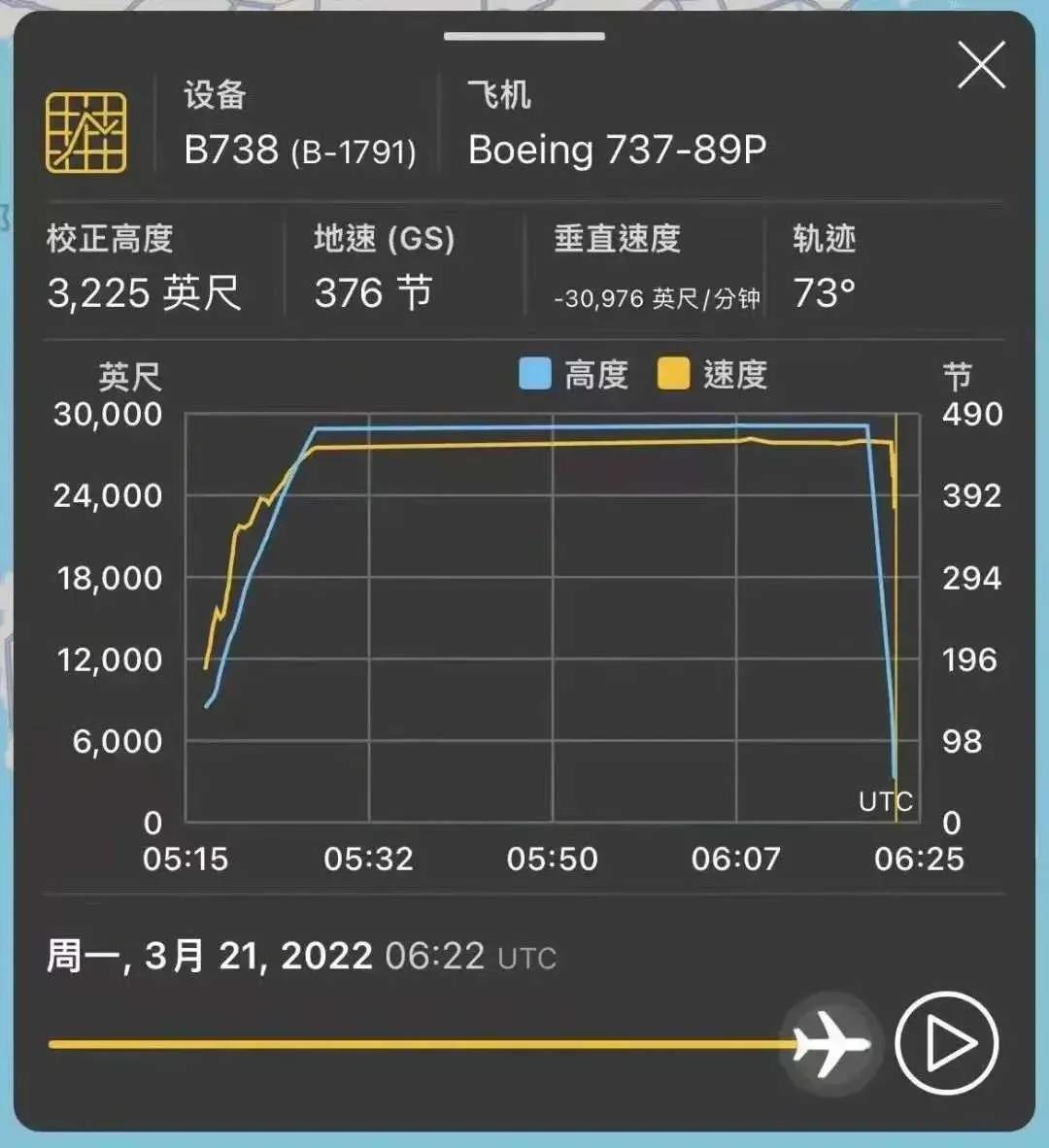Select the airplane marker on the timeline
This screenshot has height=1148, width=1049.
(830, 1042)
